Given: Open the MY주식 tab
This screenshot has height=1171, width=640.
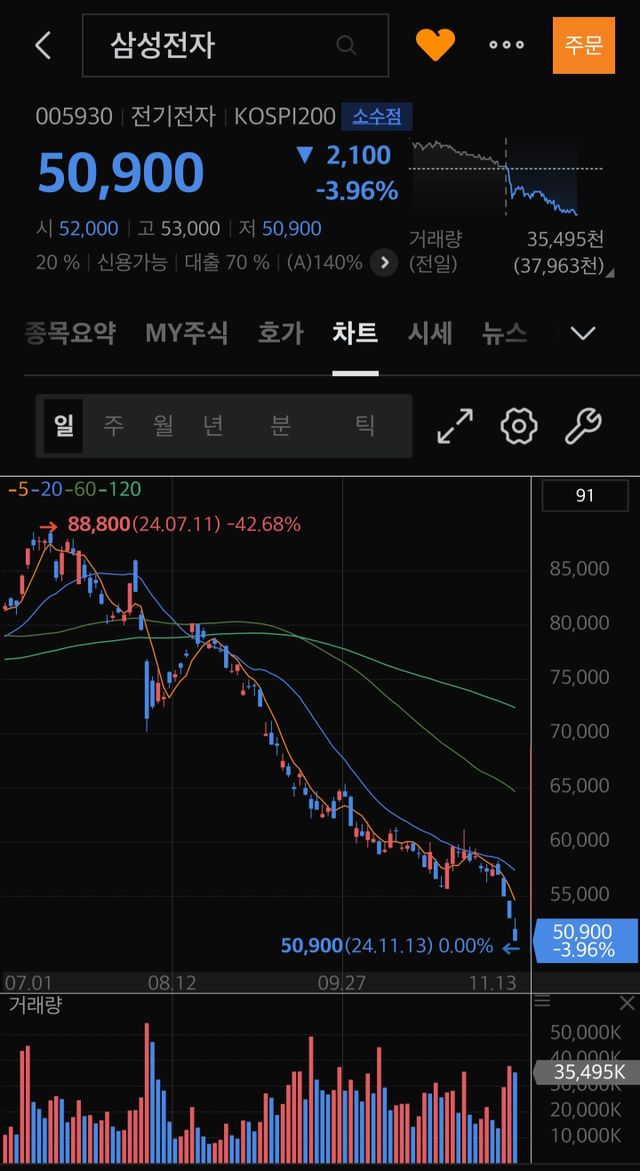Looking at the screenshot, I should (187, 334).
